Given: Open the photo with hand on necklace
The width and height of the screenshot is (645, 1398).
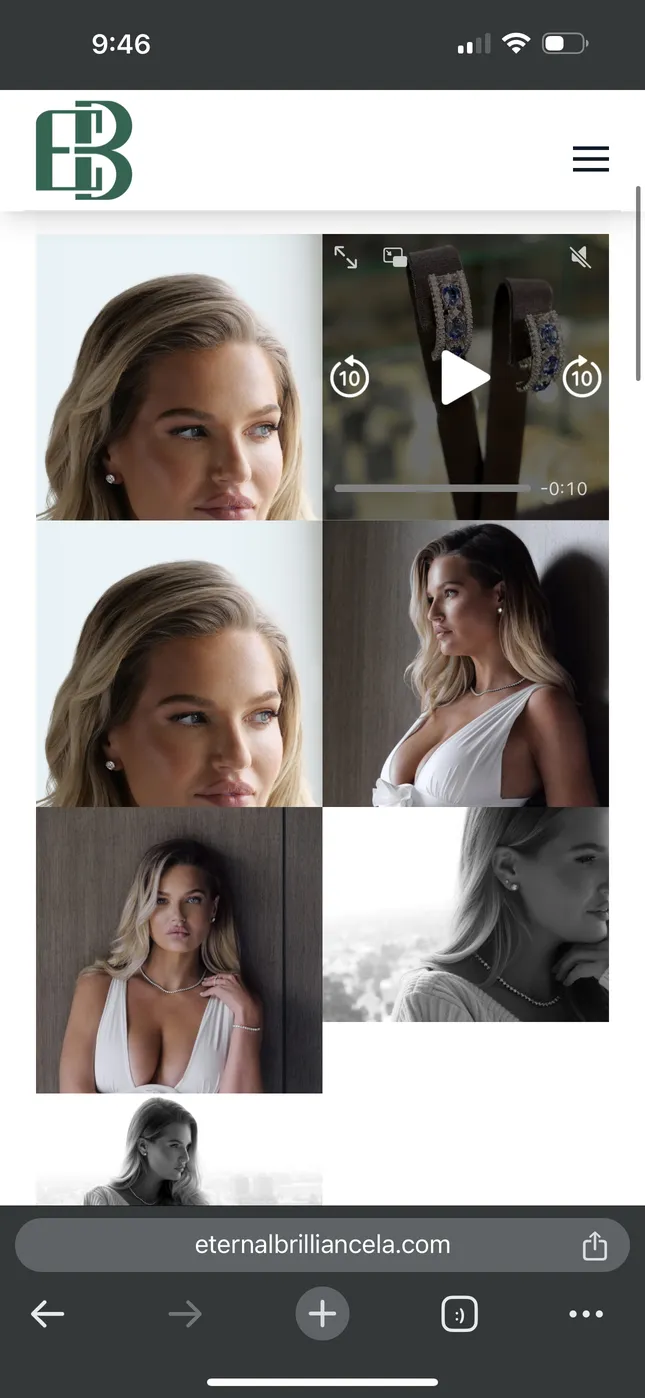Looking at the screenshot, I should [179, 950].
